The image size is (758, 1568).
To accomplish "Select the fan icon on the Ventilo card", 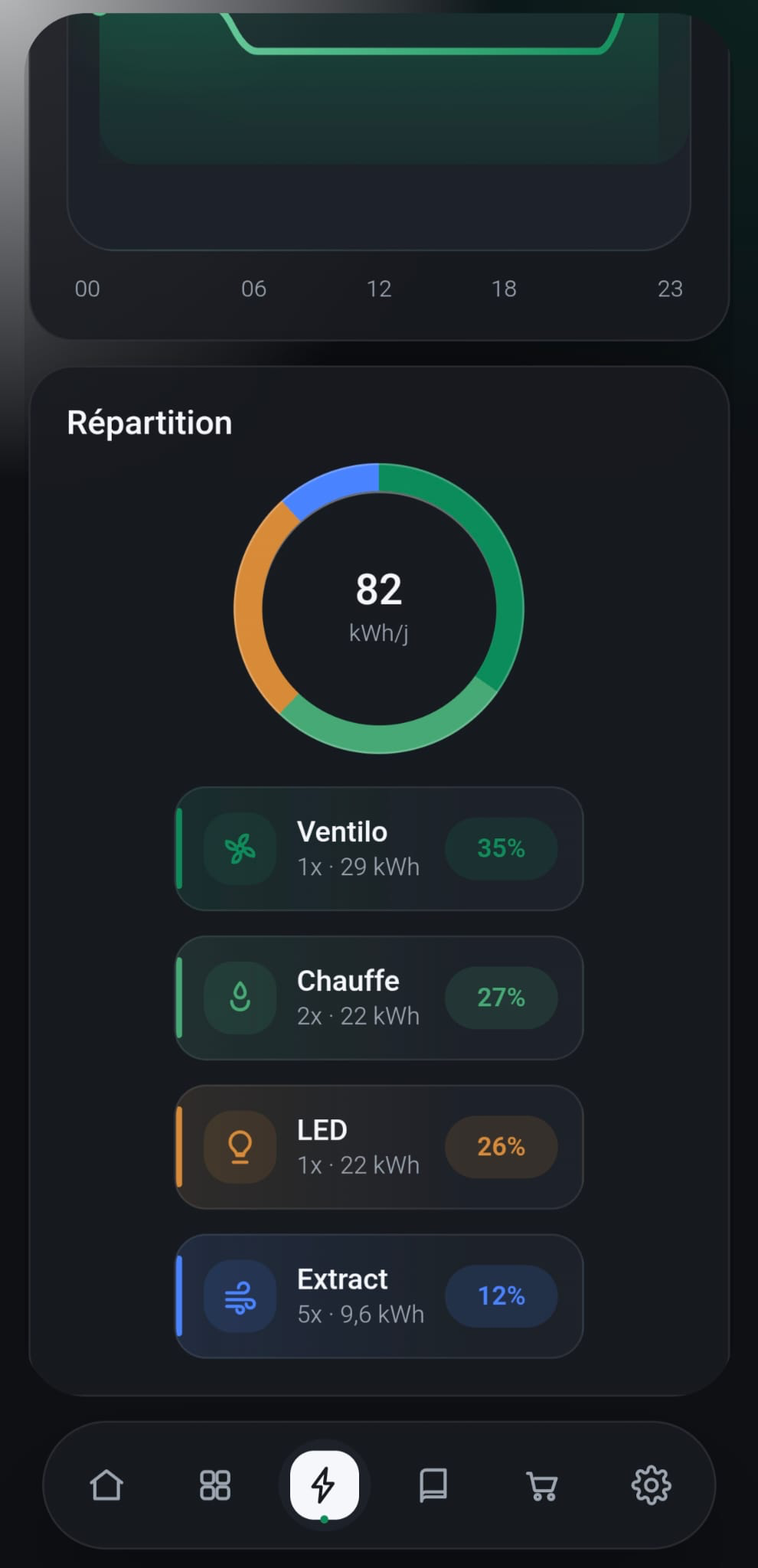I will click(x=240, y=849).
